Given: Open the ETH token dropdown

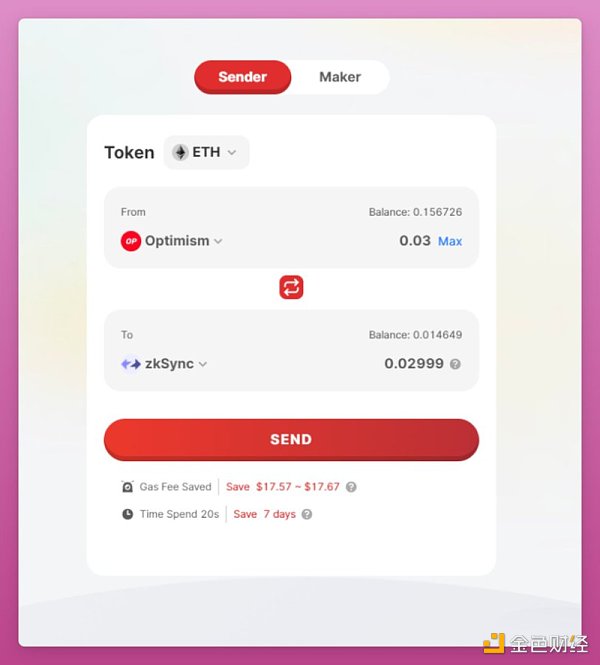Looking at the screenshot, I should 206,152.
